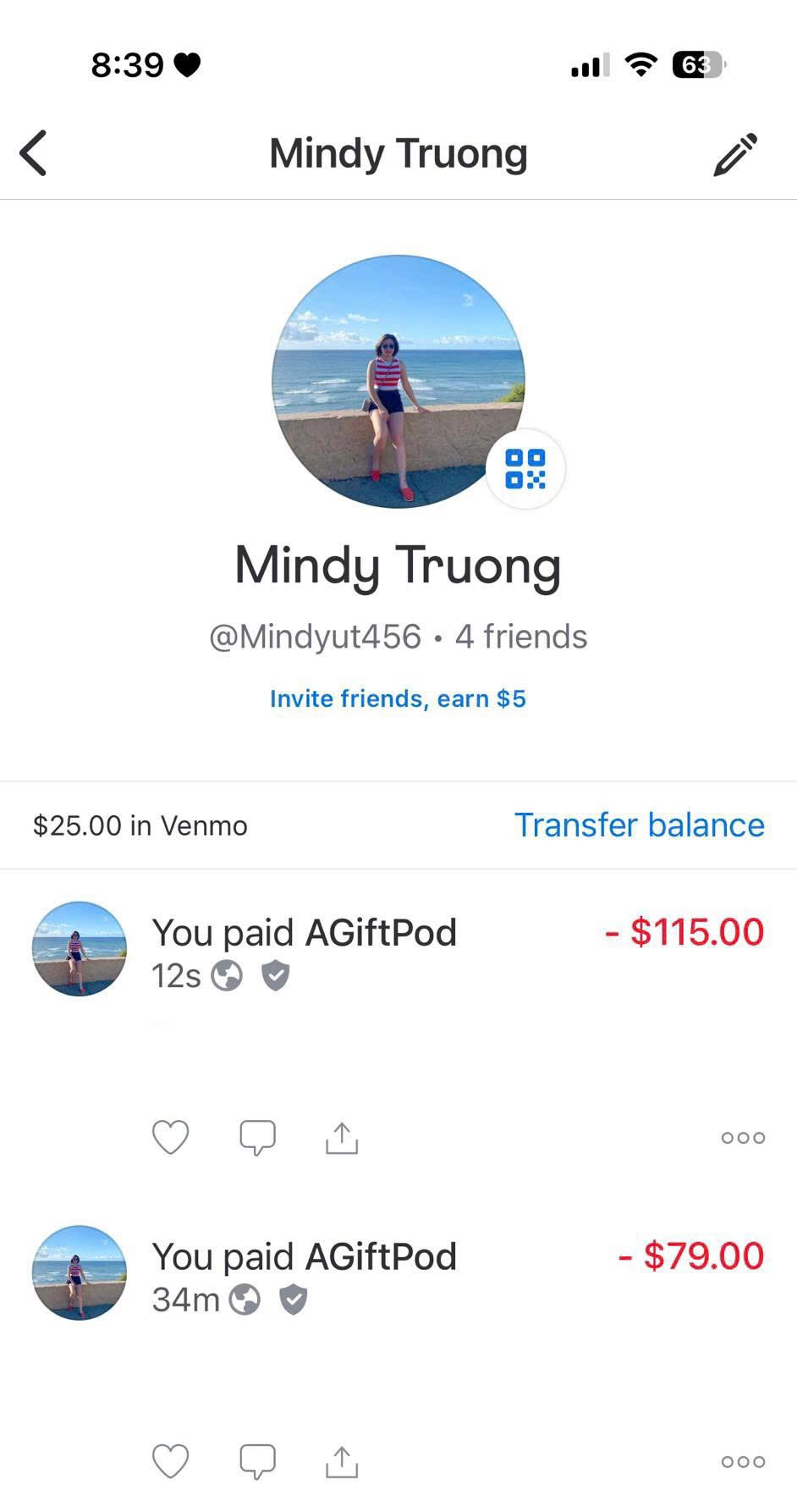Open more options for the $79.00 payment
The height and width of the screenshot is (1512, 797).
click(742, 1462)
